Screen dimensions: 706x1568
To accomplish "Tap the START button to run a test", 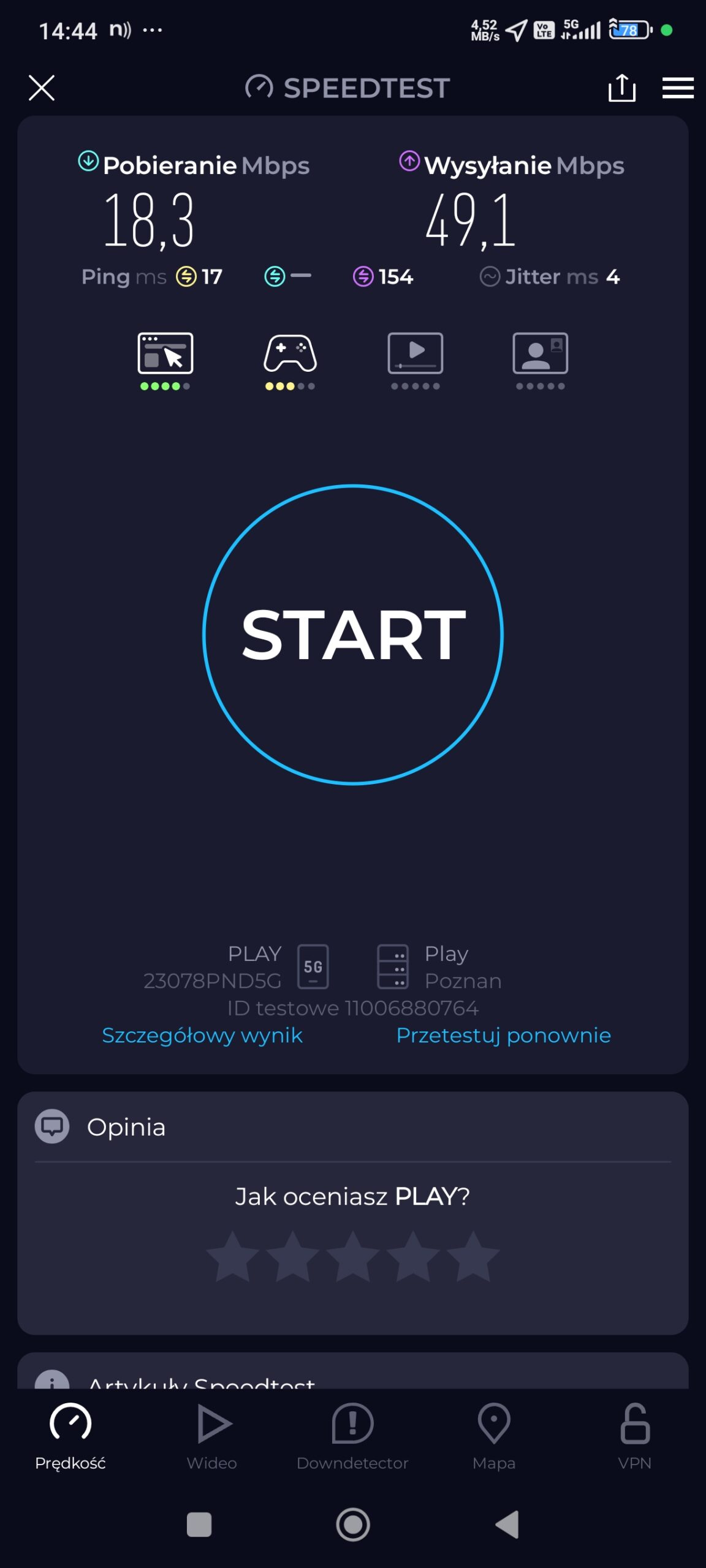I will coord(353,635).
